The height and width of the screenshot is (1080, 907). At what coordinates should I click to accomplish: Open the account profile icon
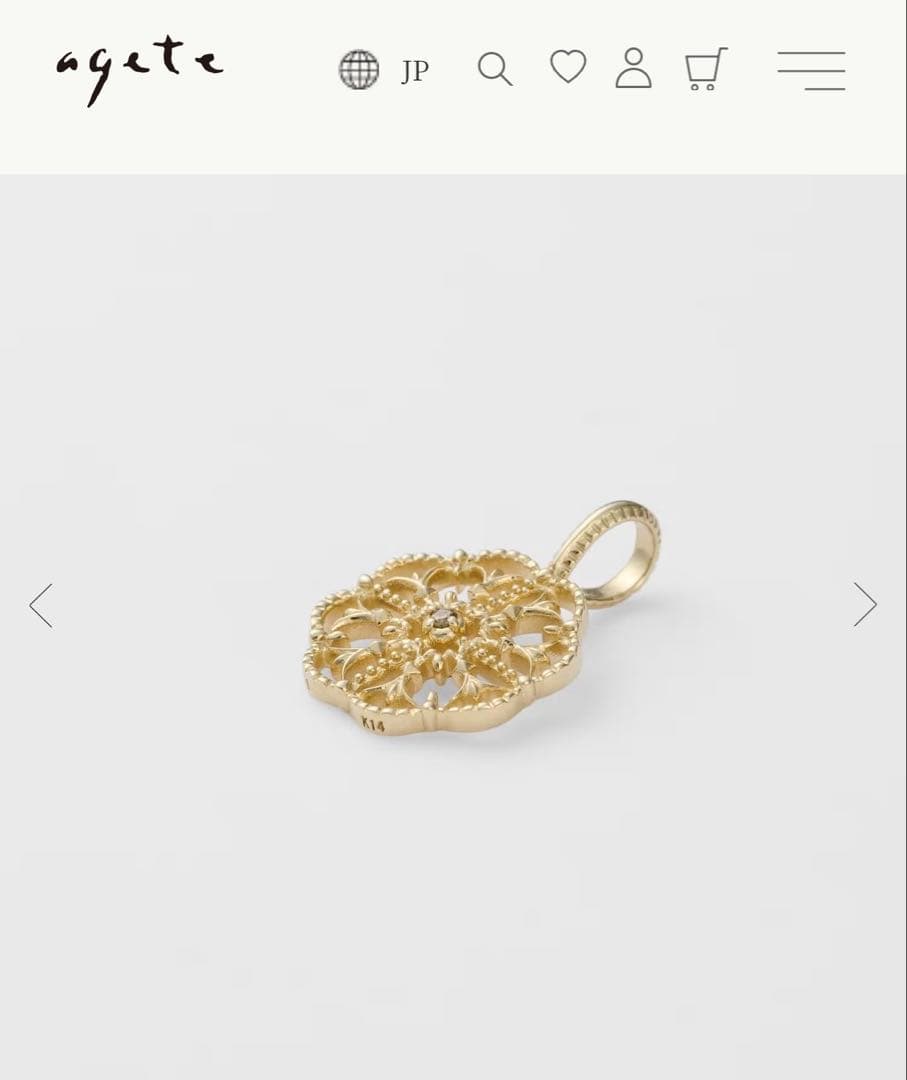633,68
